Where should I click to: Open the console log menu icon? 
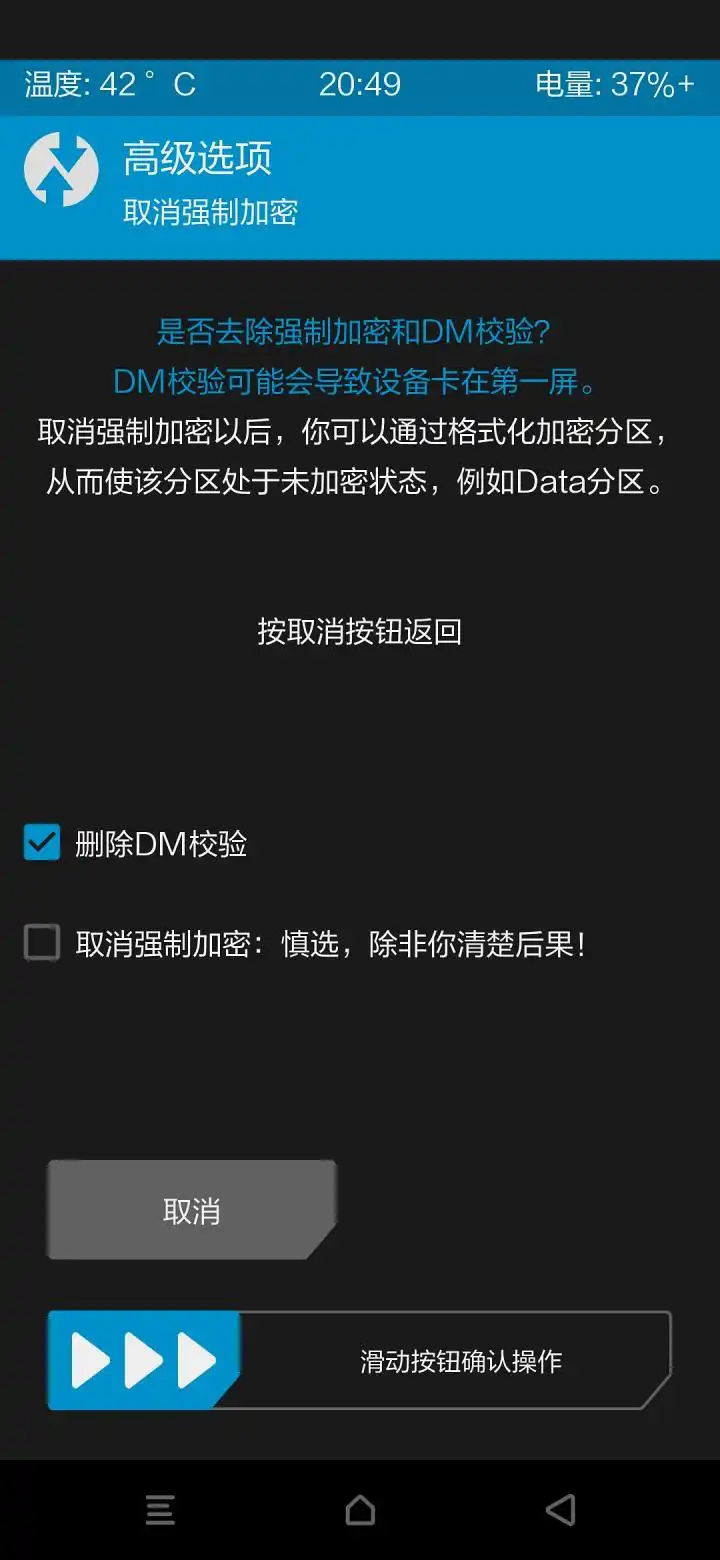coord(160,1509)
